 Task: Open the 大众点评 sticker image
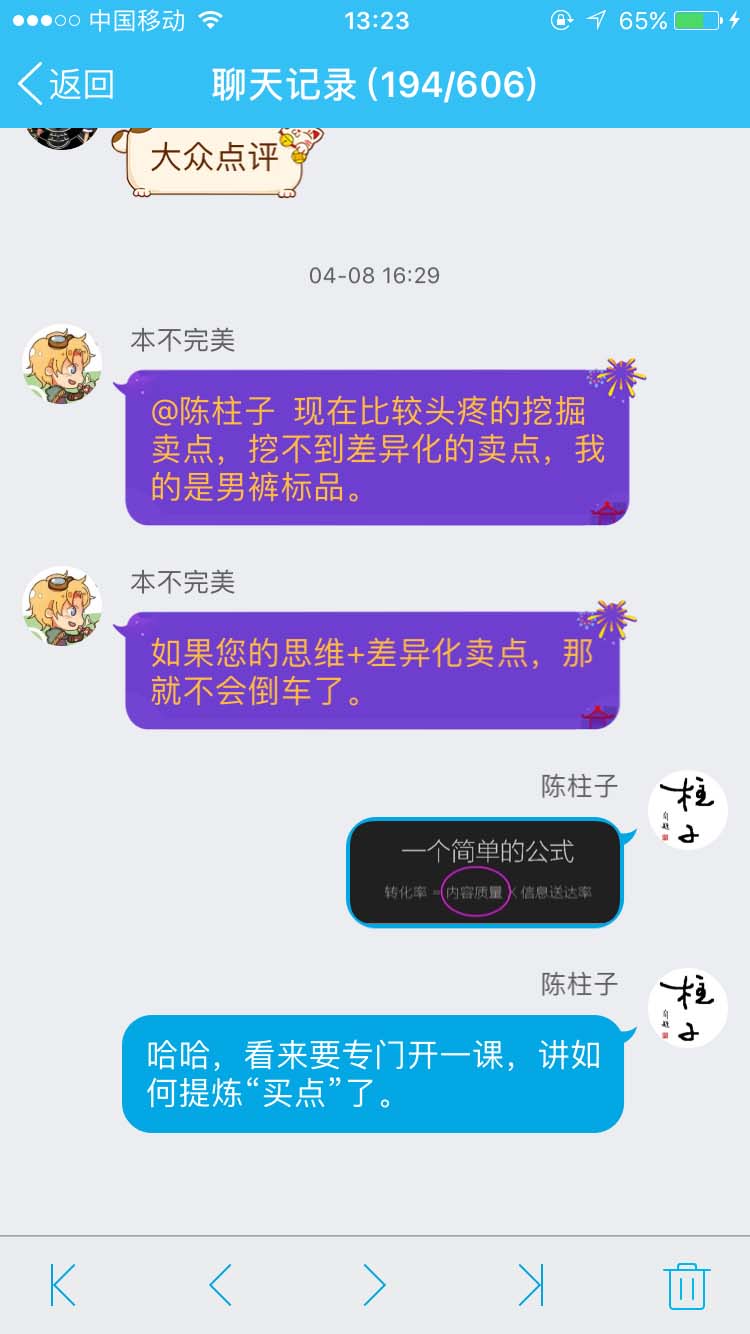pos(220,158)
